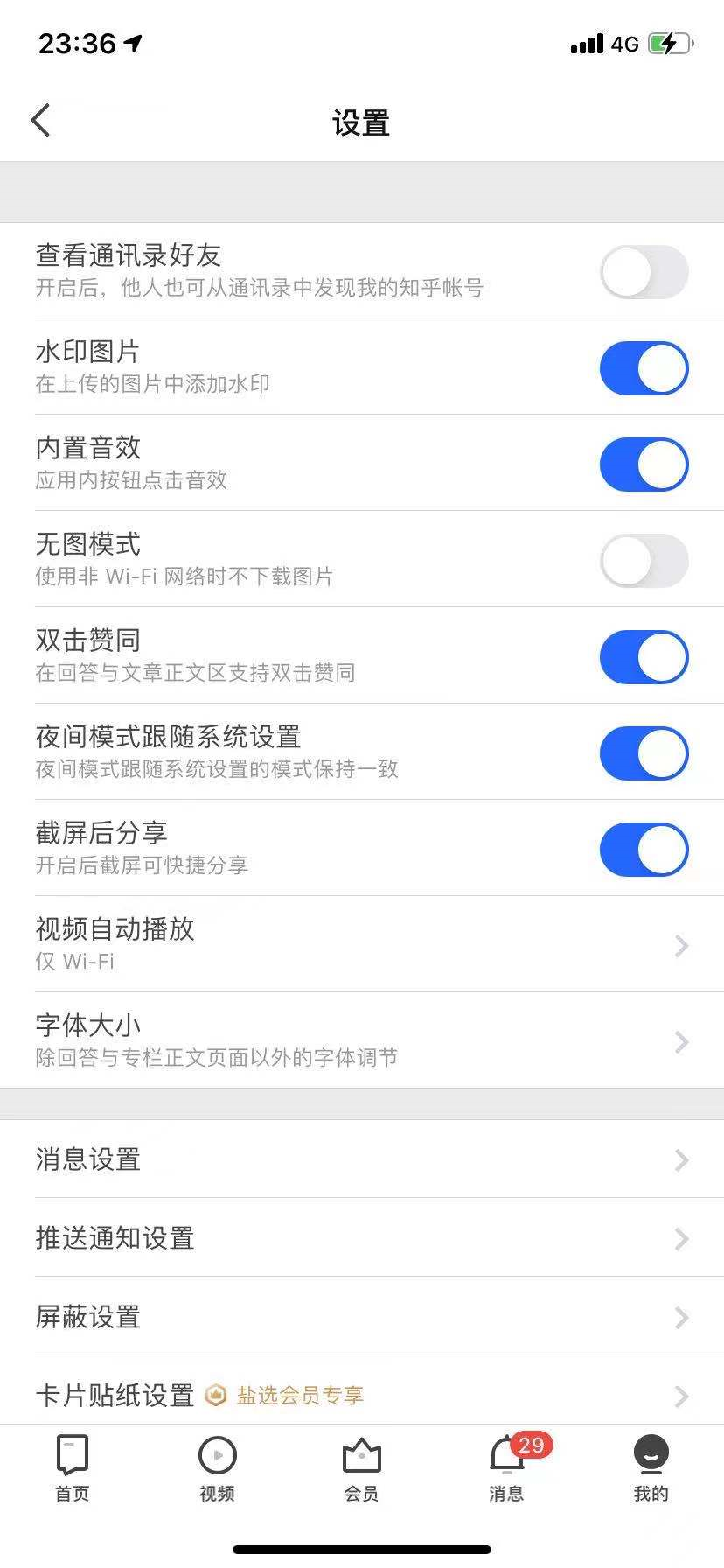Screen dimensions: 724x1568
Task: Disable the 内置音效 sound toggle
Action: tap(644, 465)
